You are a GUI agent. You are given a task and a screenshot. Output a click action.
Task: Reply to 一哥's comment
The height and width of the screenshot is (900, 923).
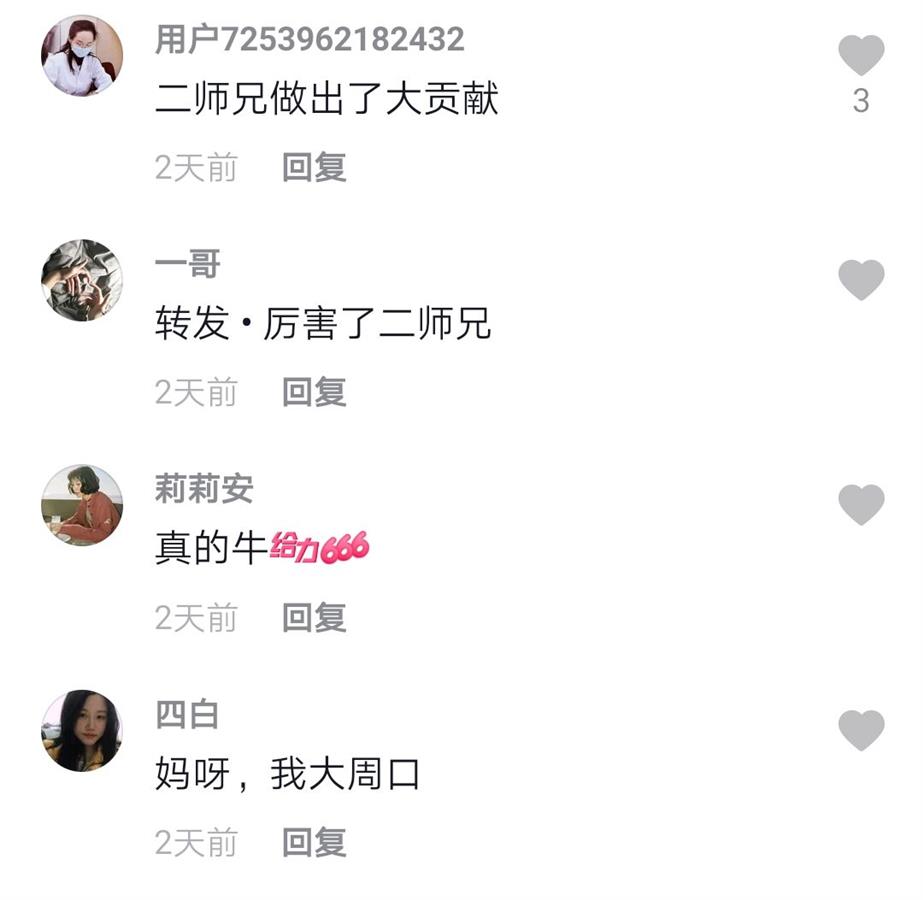pyautogui.click(x=314, y=393)
